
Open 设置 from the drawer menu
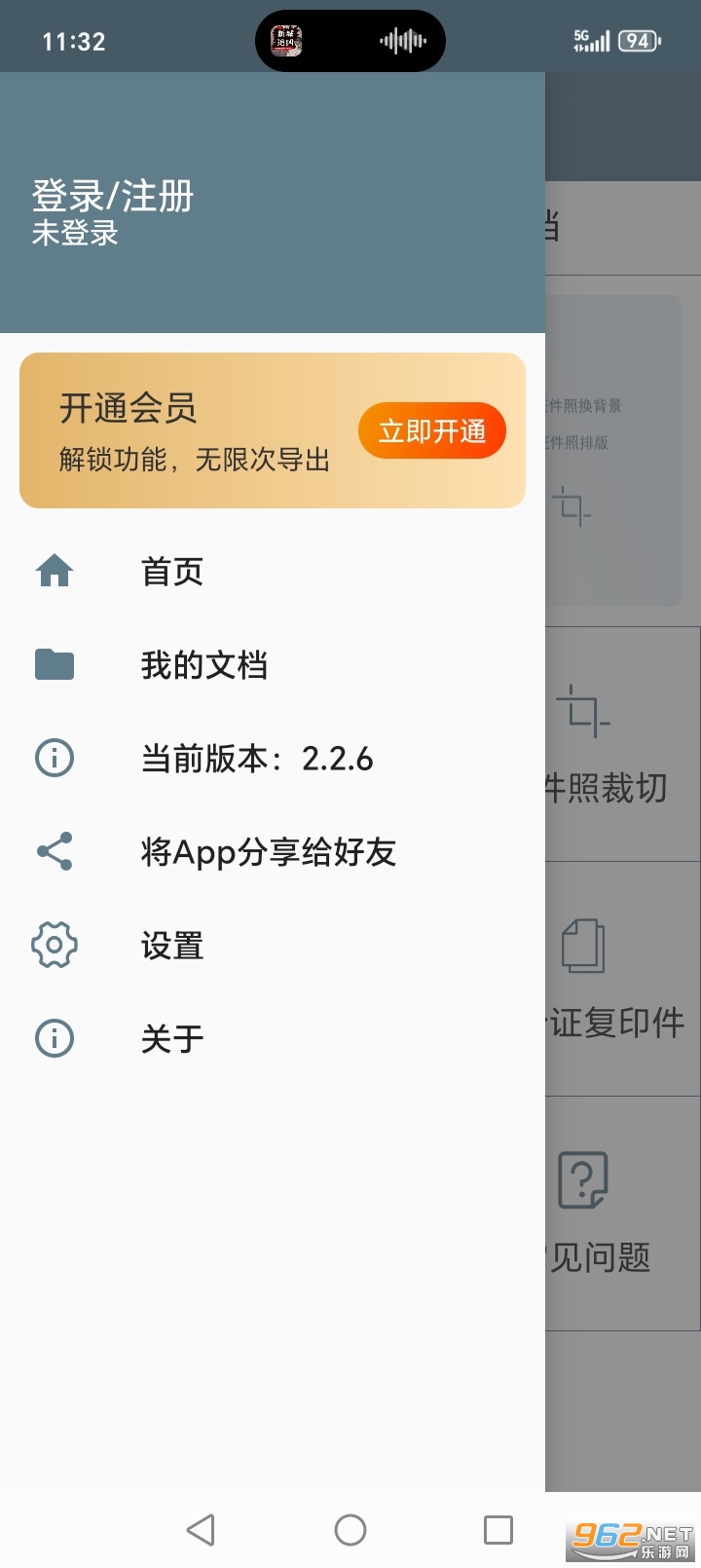172,945
